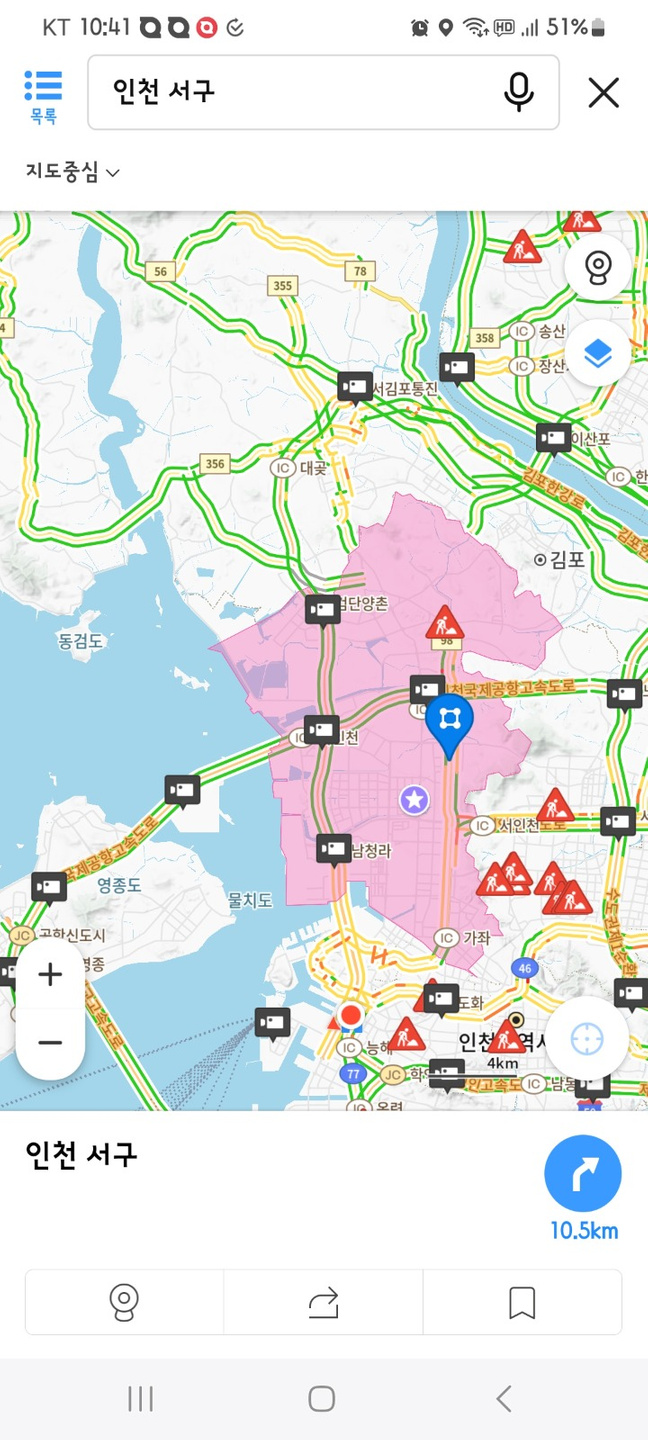Screen dimensions: 648x1440
Task: Bookmark 인천 서구 to favorites
Action: tap(522, 1302)
